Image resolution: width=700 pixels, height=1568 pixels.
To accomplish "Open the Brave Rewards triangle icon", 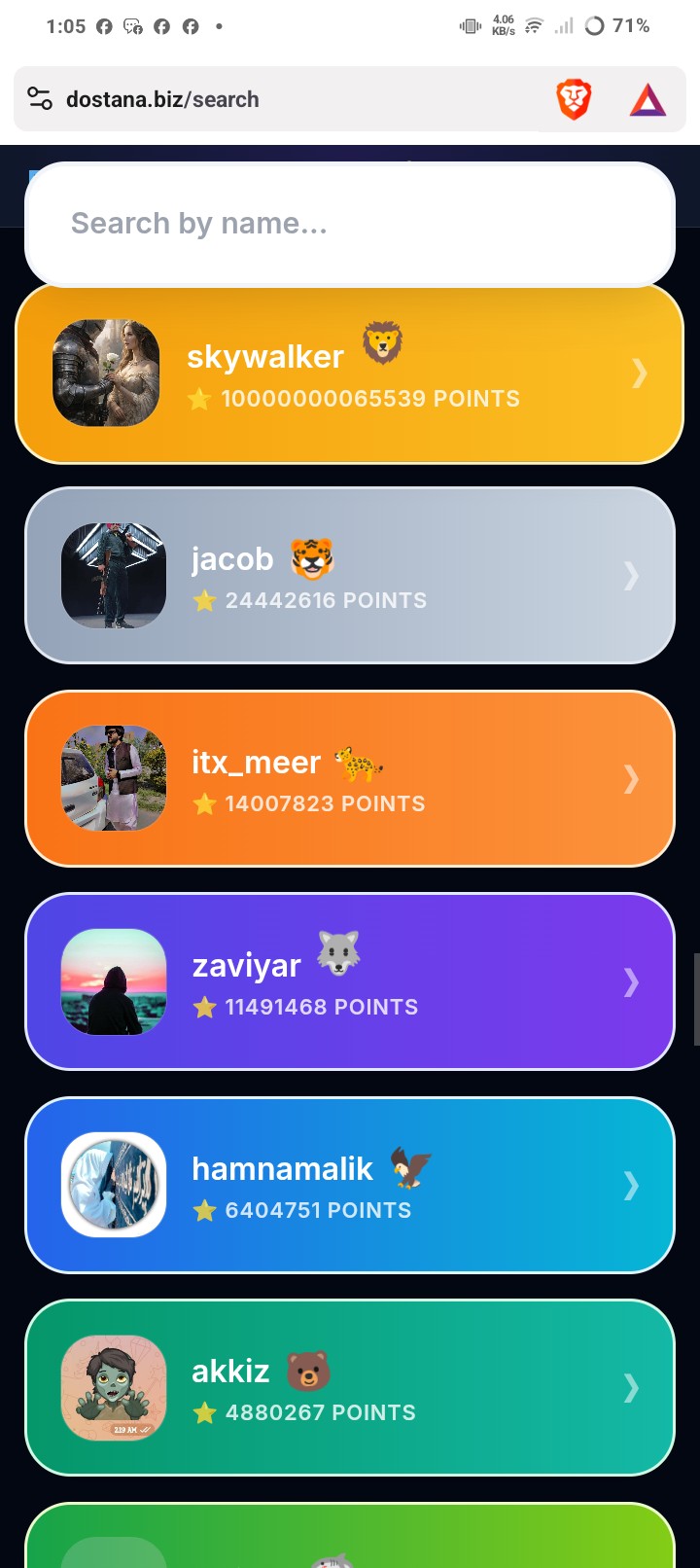I will pyautogui.click(x=647, y=99).
